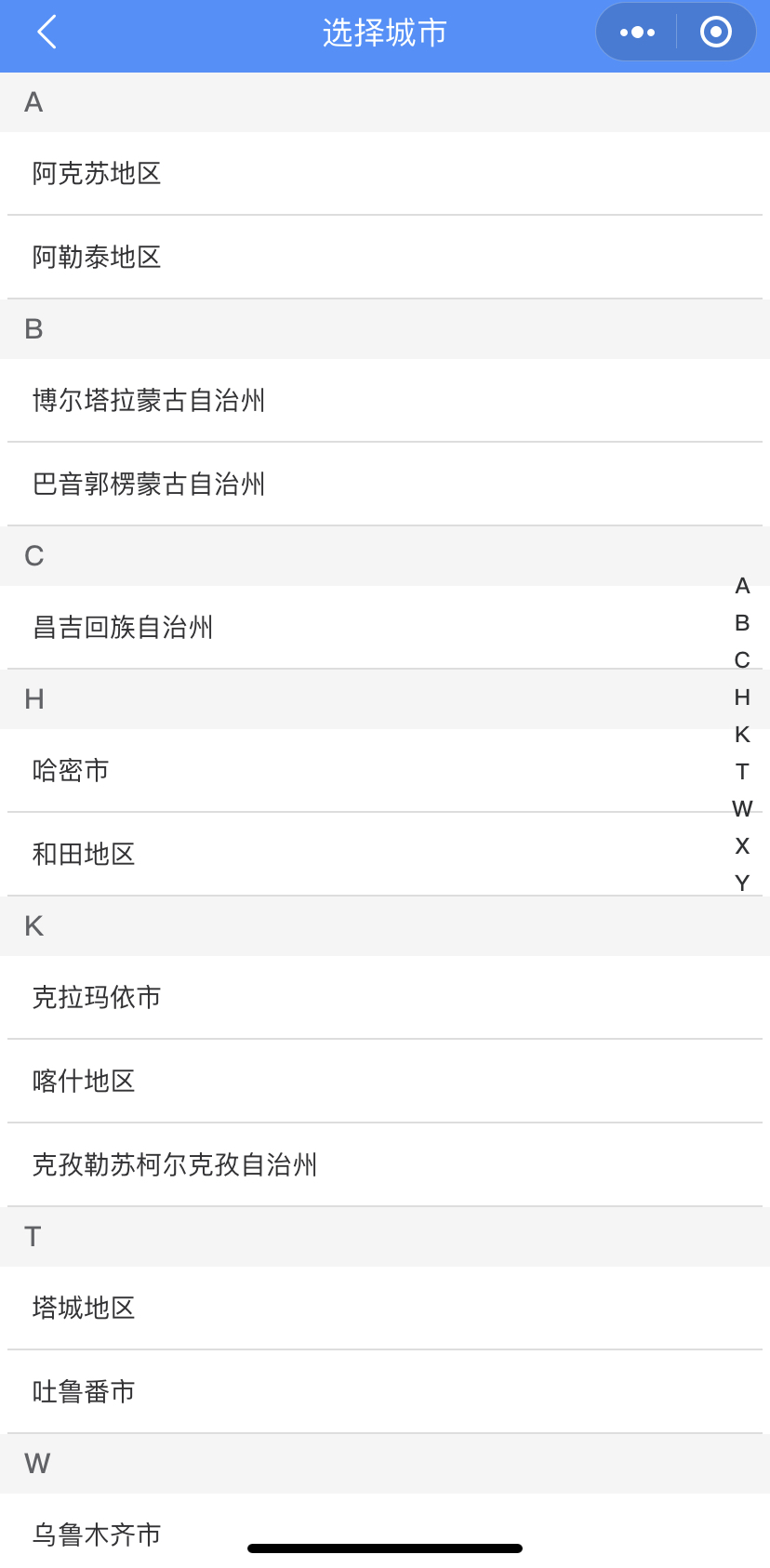Go back using the header arrow
Screen dimensions: 770x1568
point(46,33)
